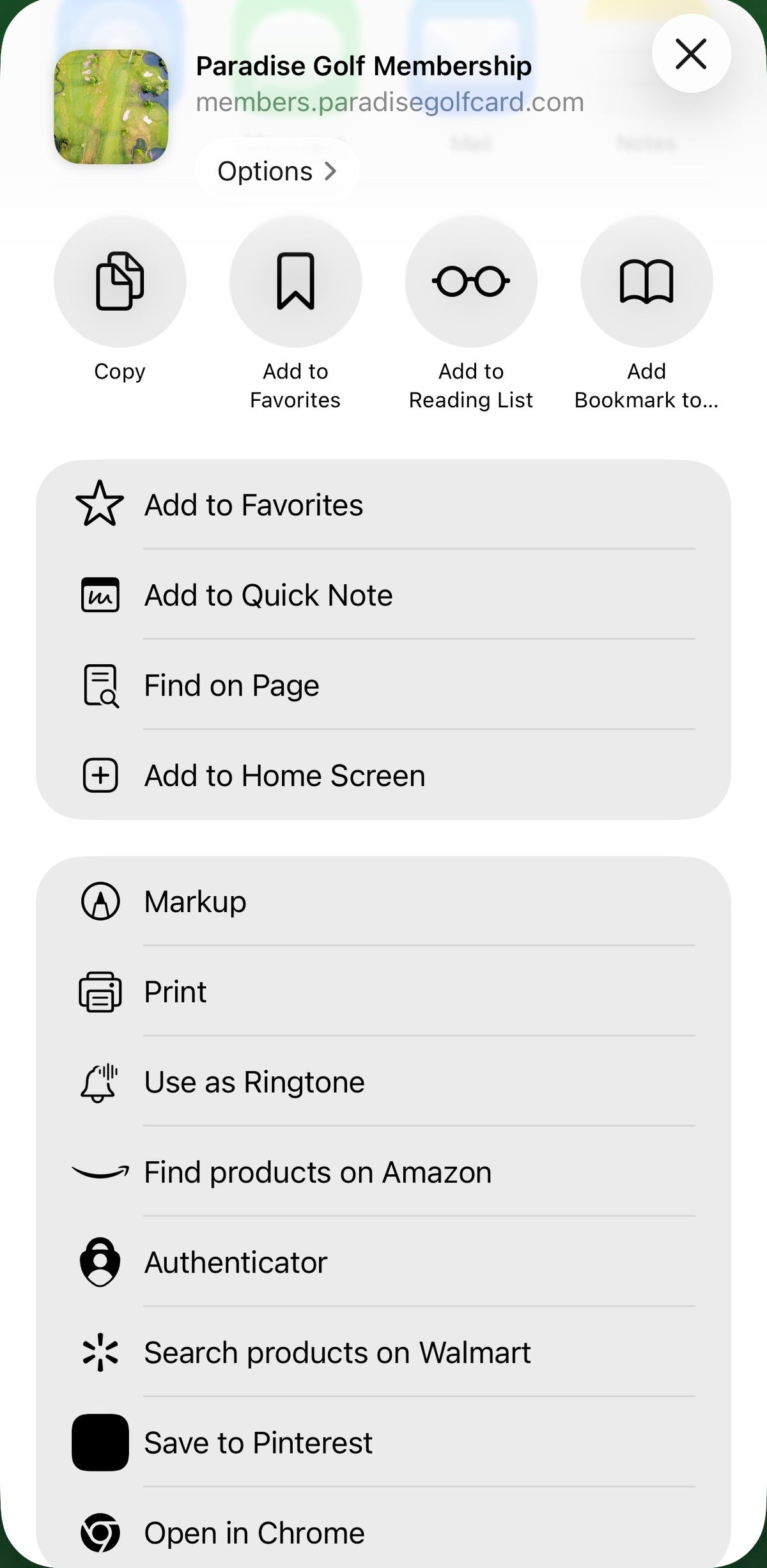Open this page in Chrome
767x1568 pixels.
coord(383,1532)
